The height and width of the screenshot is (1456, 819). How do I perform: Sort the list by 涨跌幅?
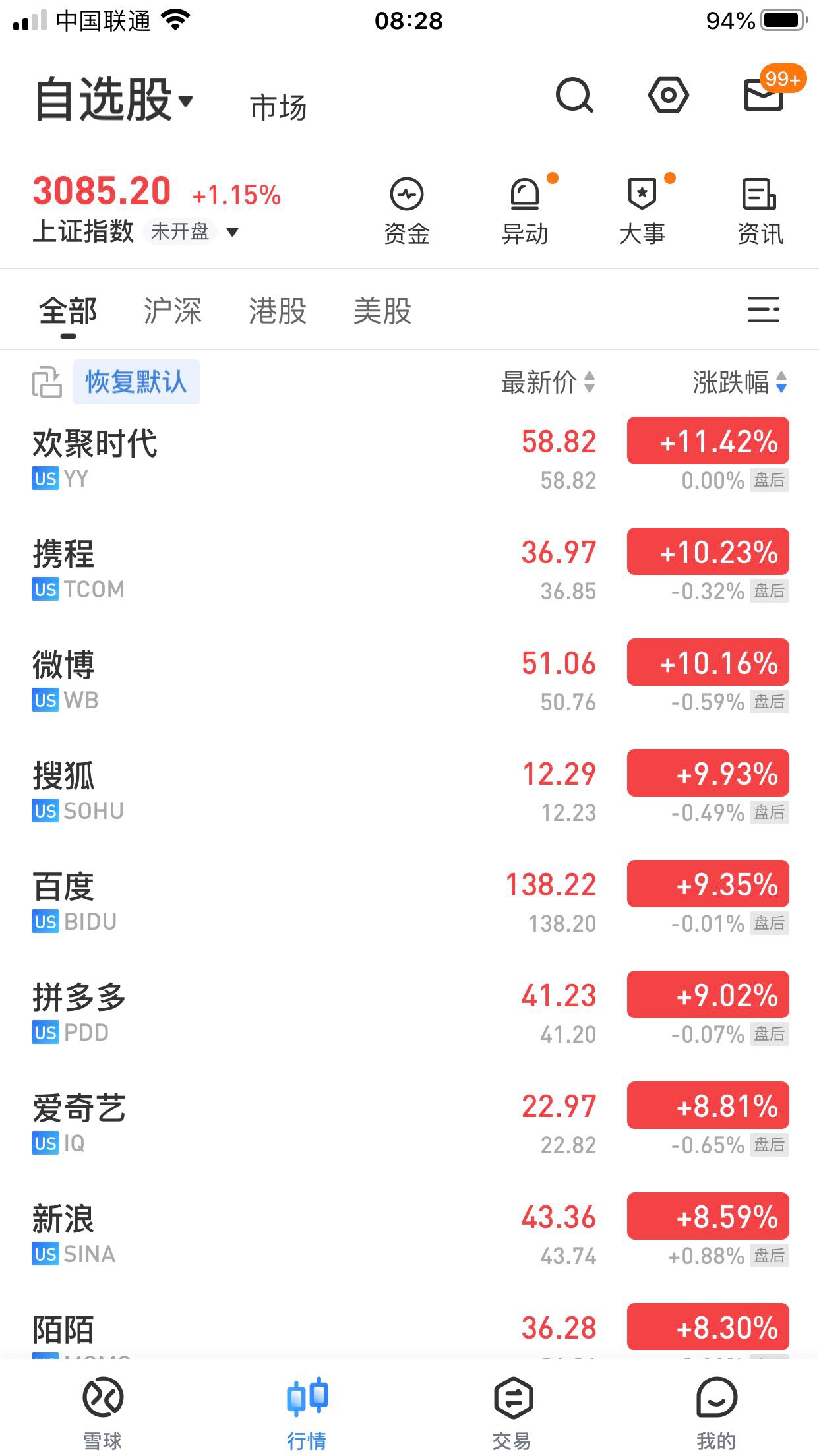coord(739,382)
